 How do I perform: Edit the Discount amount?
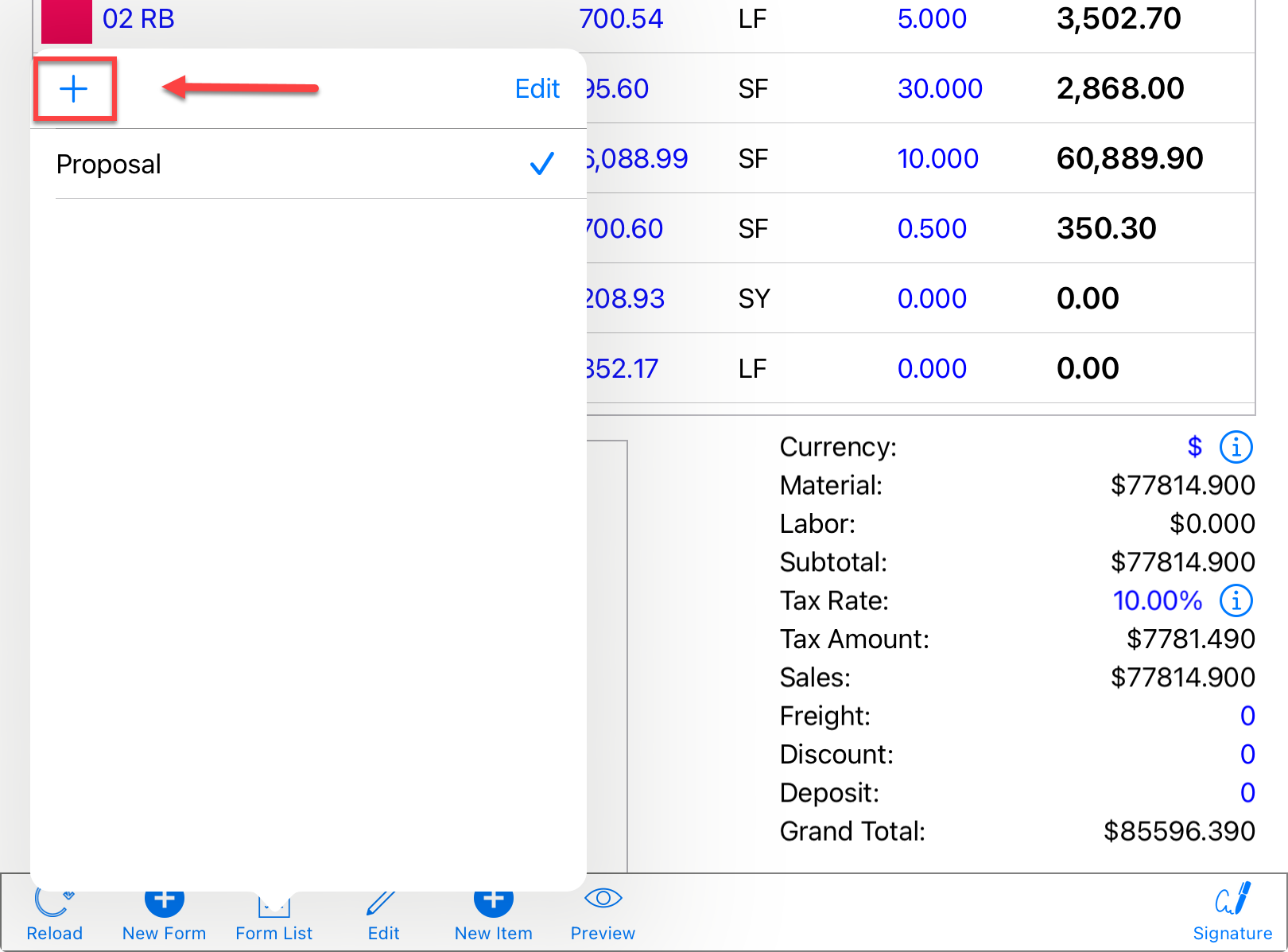(1247, 754)
